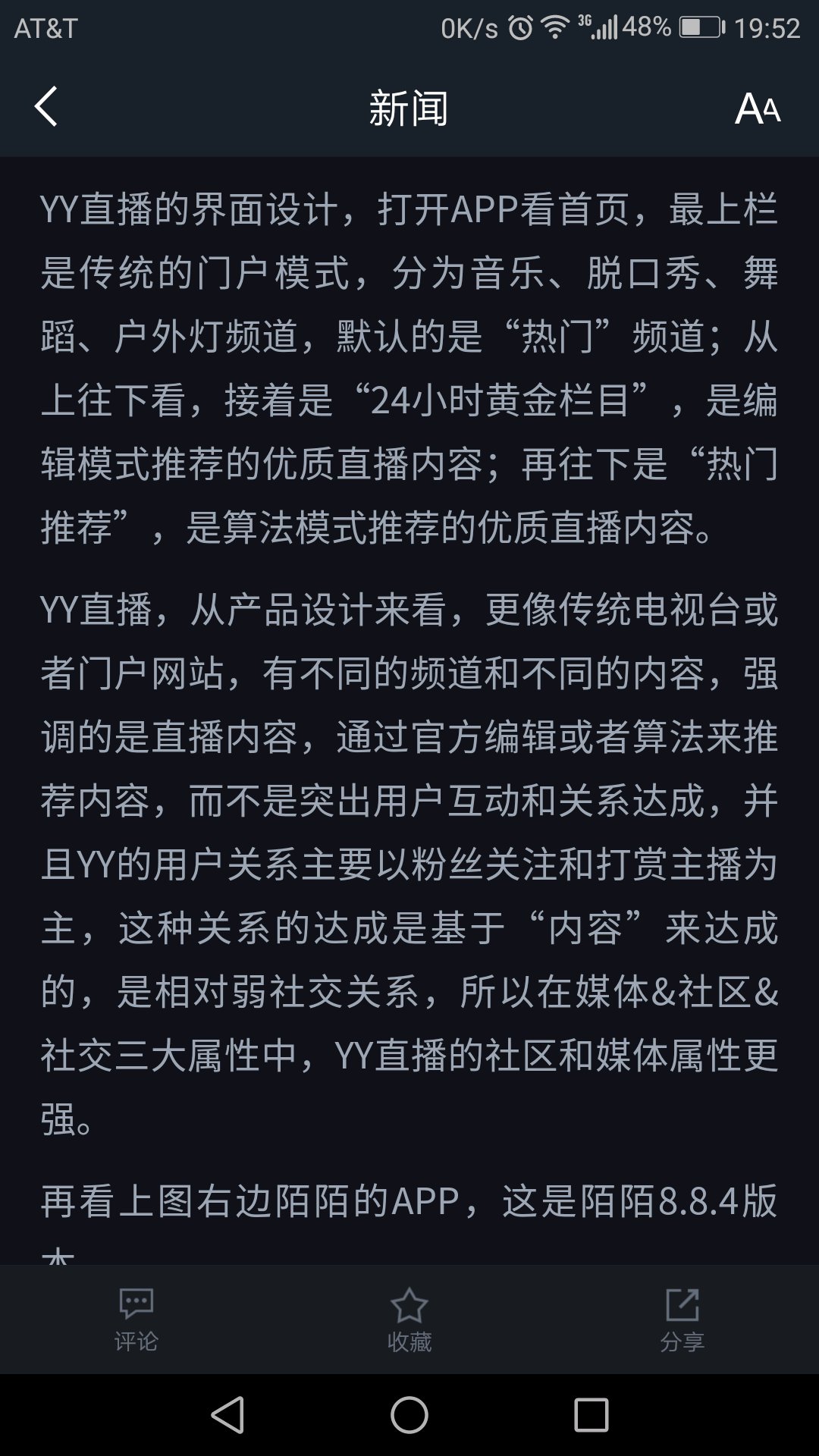The width and height of the screenshot is (819, 1456).
Task: Open the 评论 comments section
Action: click(136, 1319)
